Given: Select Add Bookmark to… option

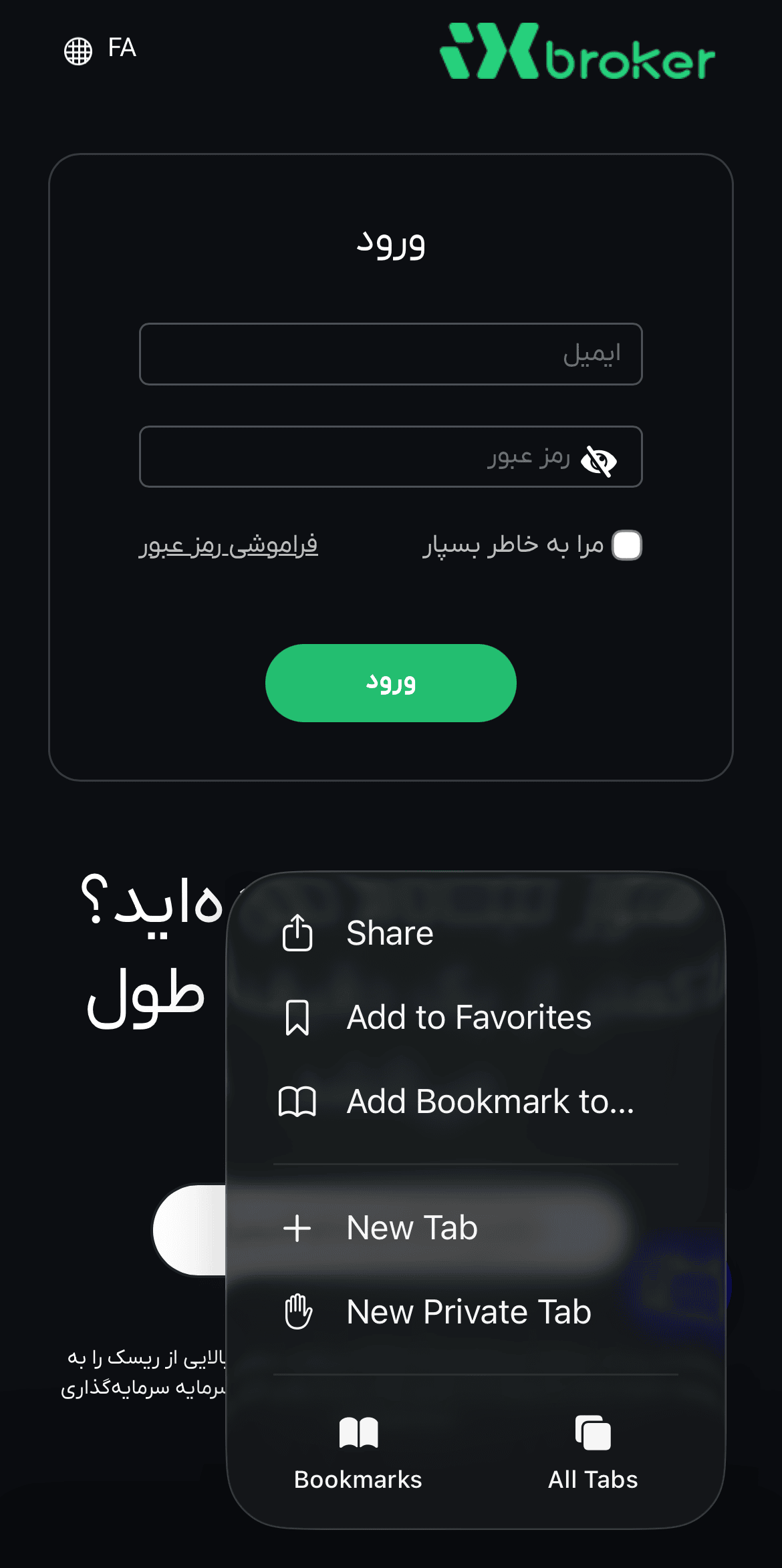Looking at the screenshot, I should click(x=489, y=1102).
